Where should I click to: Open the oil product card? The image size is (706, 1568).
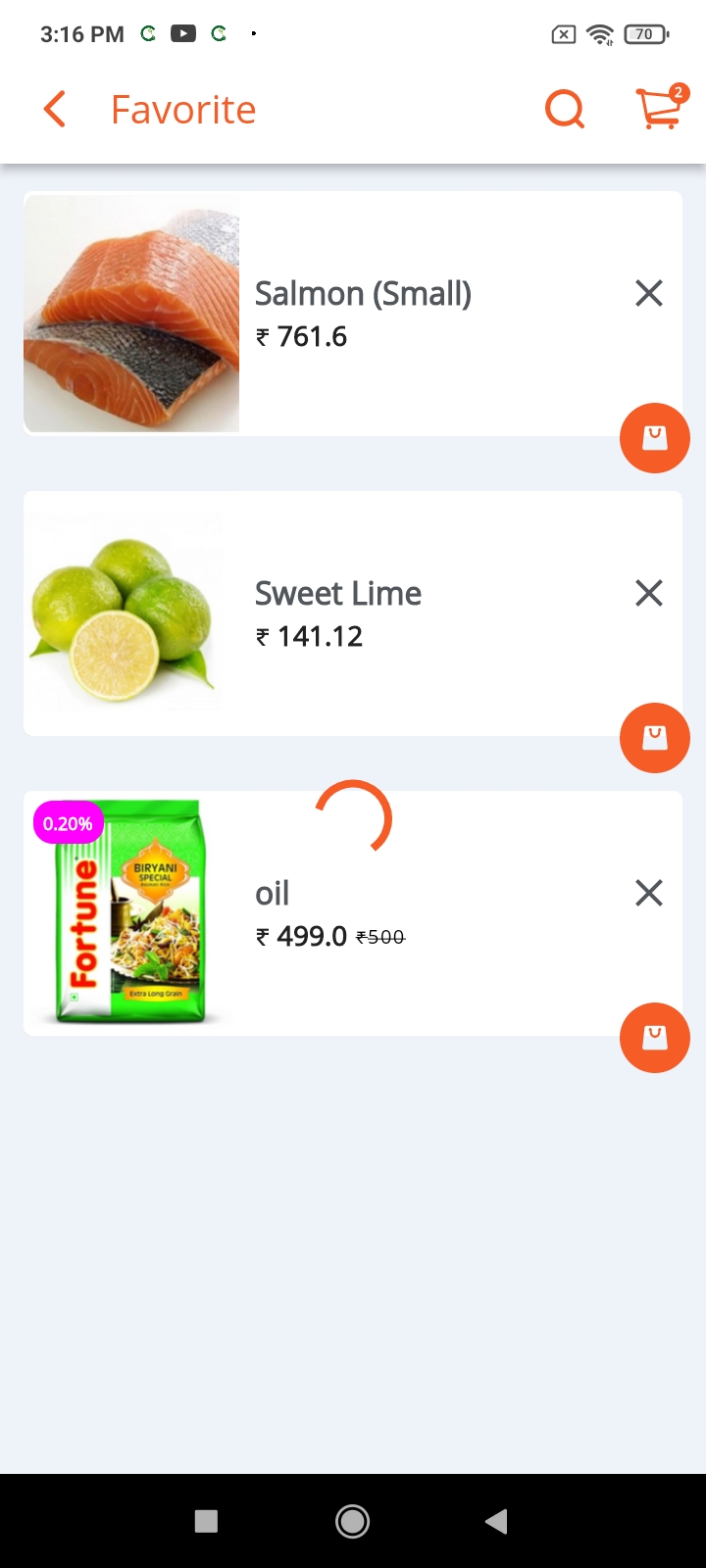point(353,913)
